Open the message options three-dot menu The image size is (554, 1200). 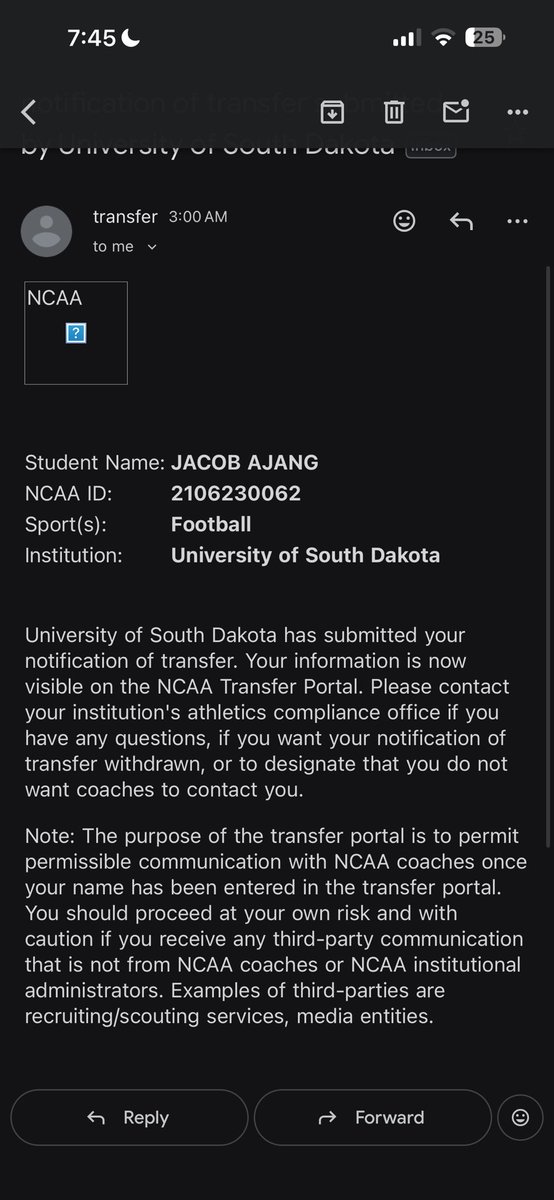pos(517,221)
